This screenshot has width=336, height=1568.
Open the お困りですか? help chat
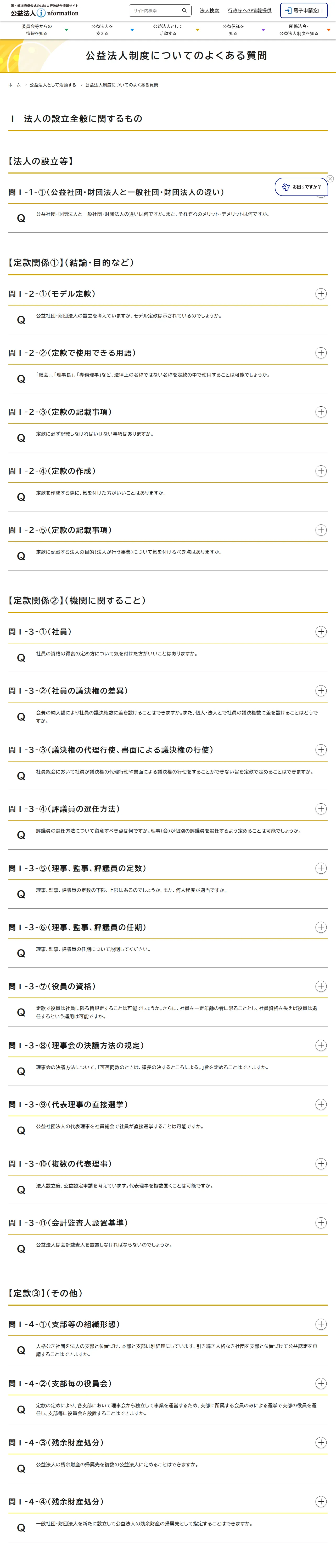301,187
